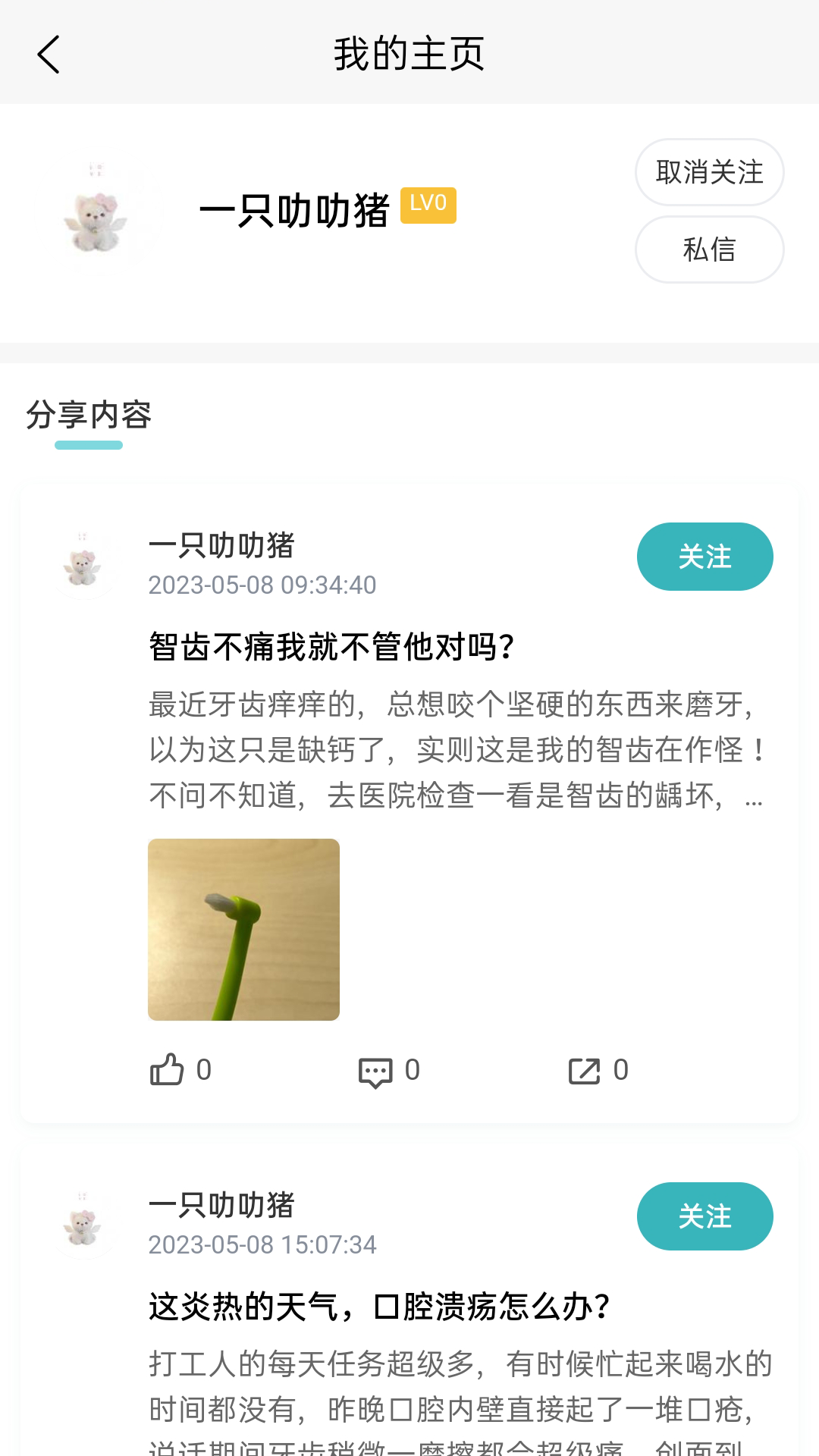This screenshot has width=819, height=1456.
Task: Tap the LV0 level badge
Action: click(x=428, y=206)
